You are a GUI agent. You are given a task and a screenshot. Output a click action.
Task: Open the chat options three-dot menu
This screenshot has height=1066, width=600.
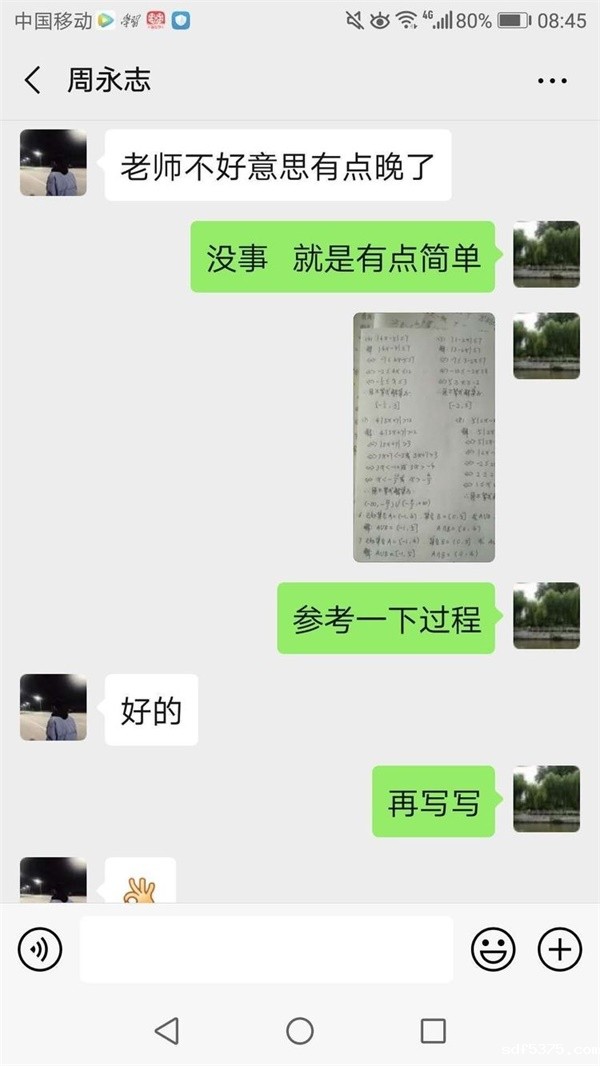(x=552, y=81)
